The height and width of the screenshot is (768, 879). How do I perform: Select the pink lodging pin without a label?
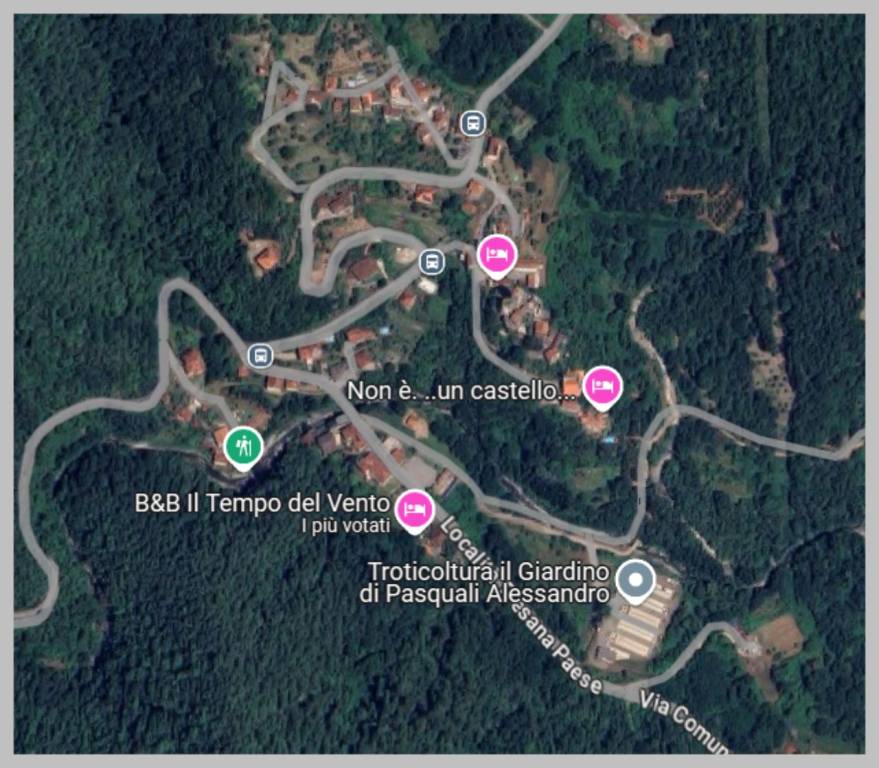[x=496, y=254]
